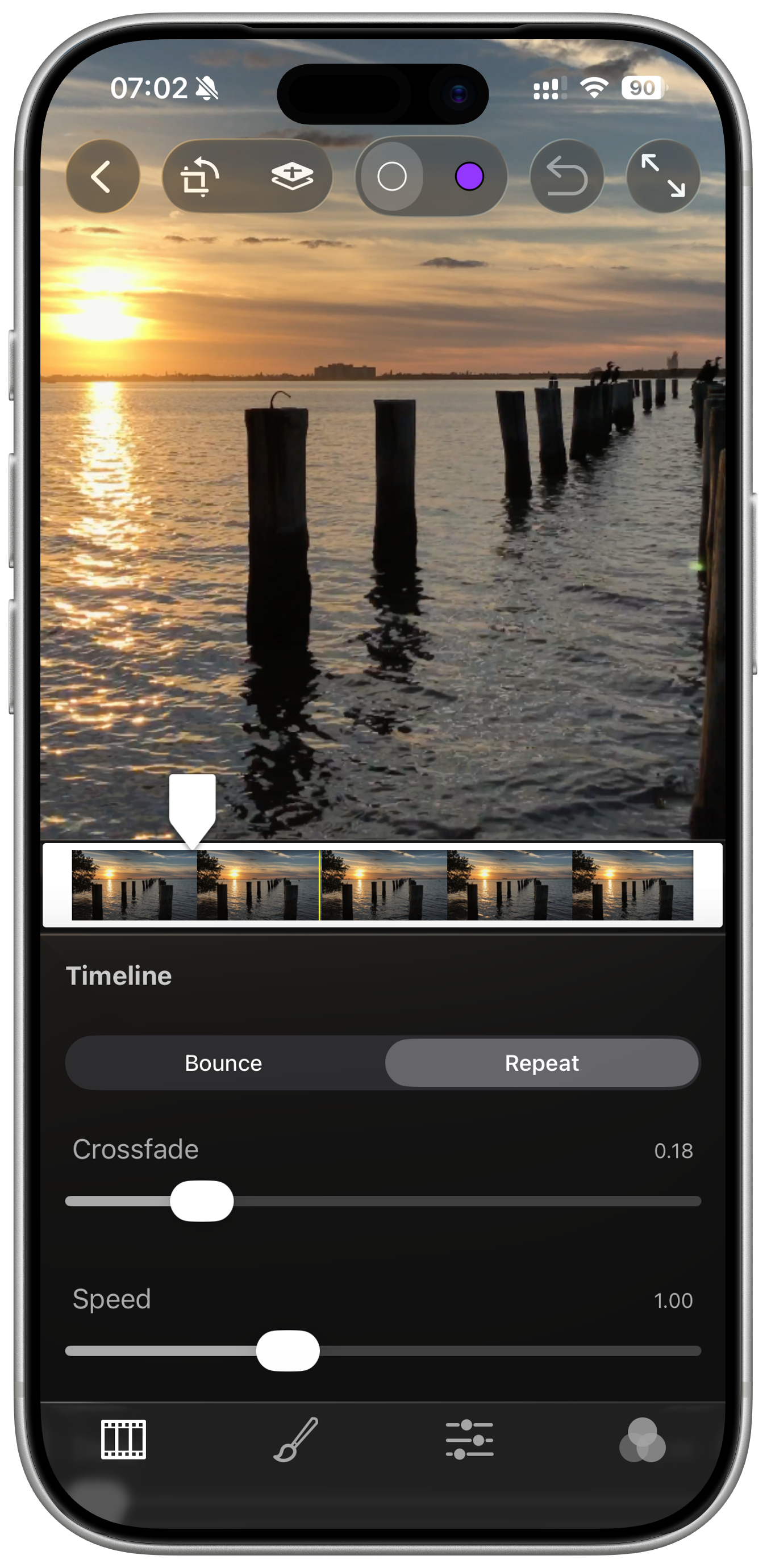The width and height of the screenshot is (767, 1568).
Task: Switch to the brush tool tab
Action: (296, 1440)
